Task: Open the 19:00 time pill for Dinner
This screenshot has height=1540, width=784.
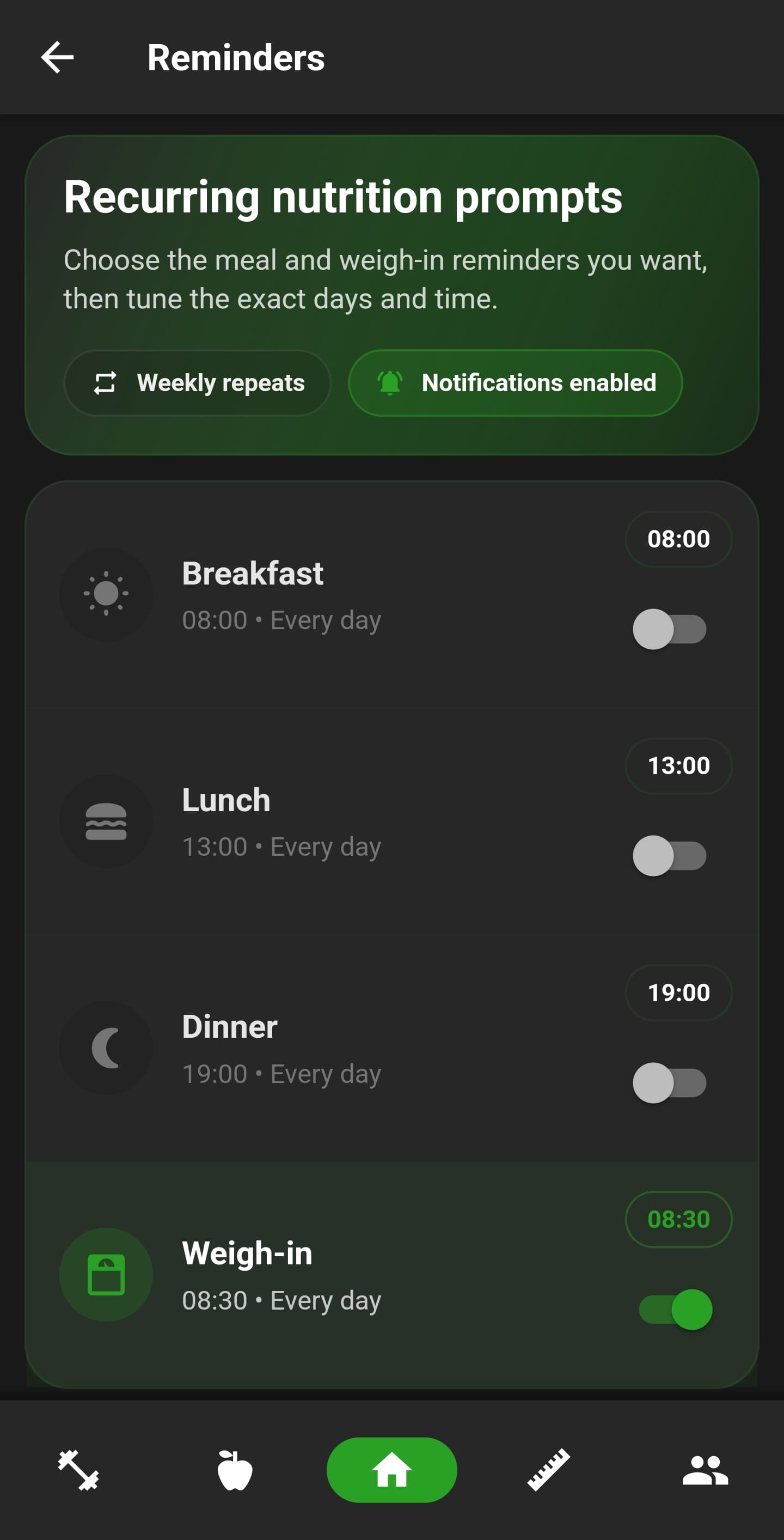Action: click(678, 993)
